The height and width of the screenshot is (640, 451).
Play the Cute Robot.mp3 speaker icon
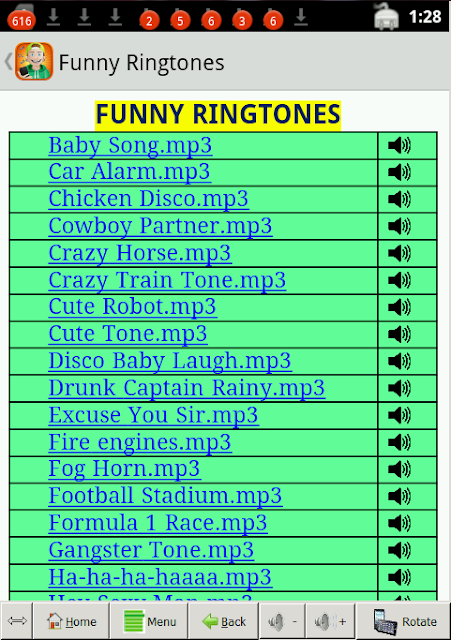[399, 307]
